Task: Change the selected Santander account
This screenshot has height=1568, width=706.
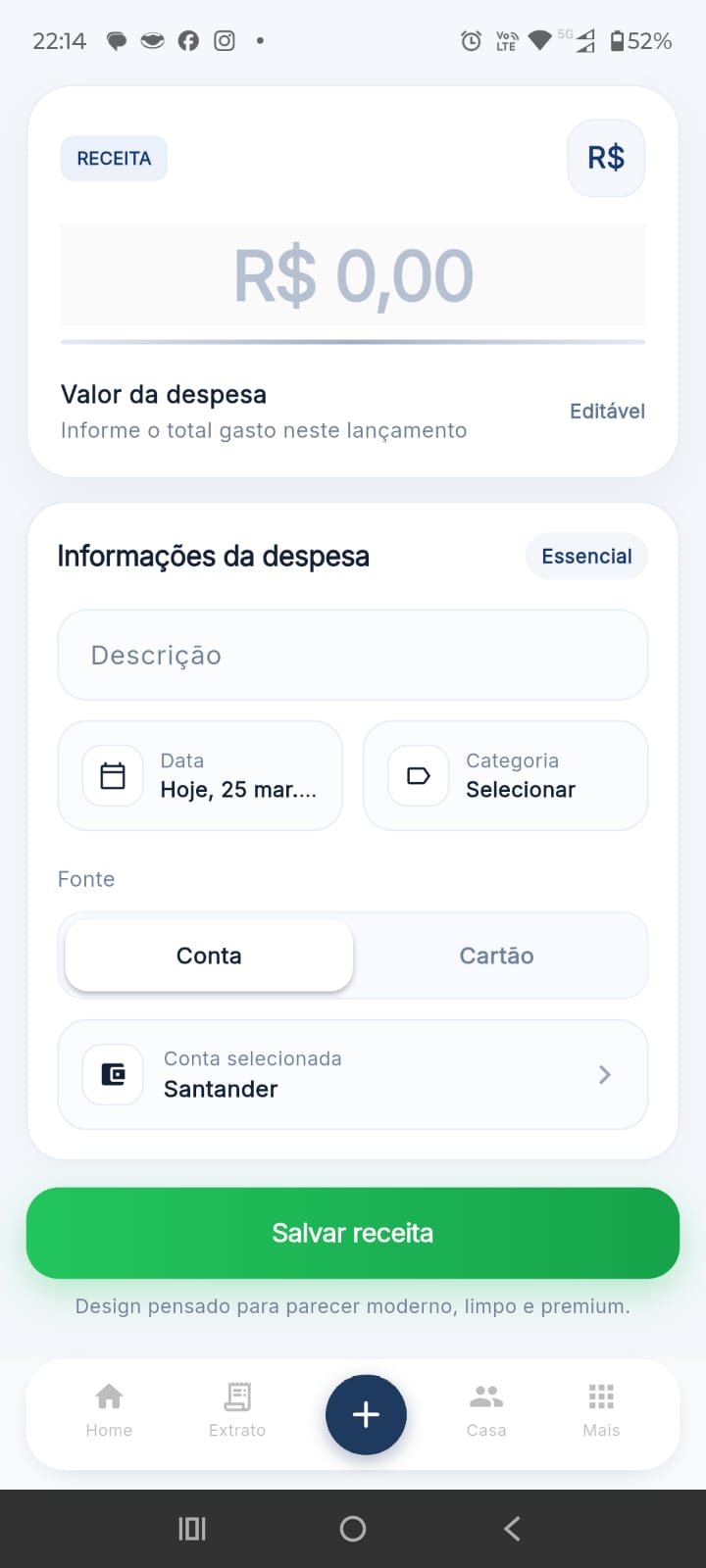Action: pos(353,1075)
